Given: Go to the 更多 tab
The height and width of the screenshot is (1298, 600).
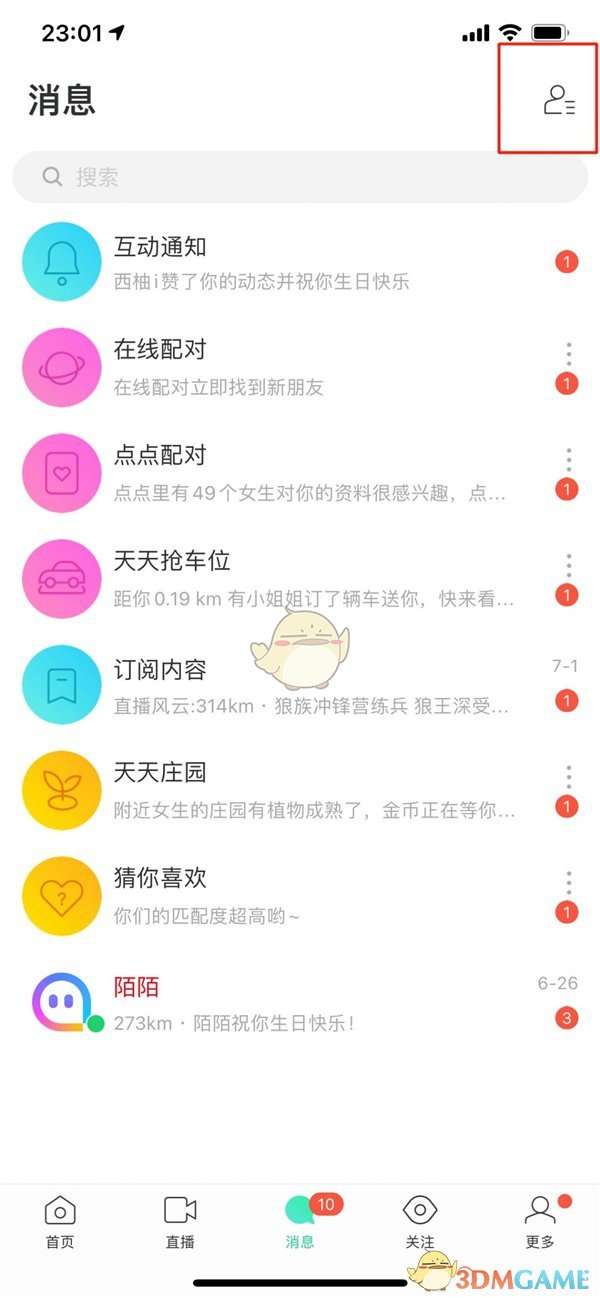Looking at the screenshot, I should [x=540, y=1222].
